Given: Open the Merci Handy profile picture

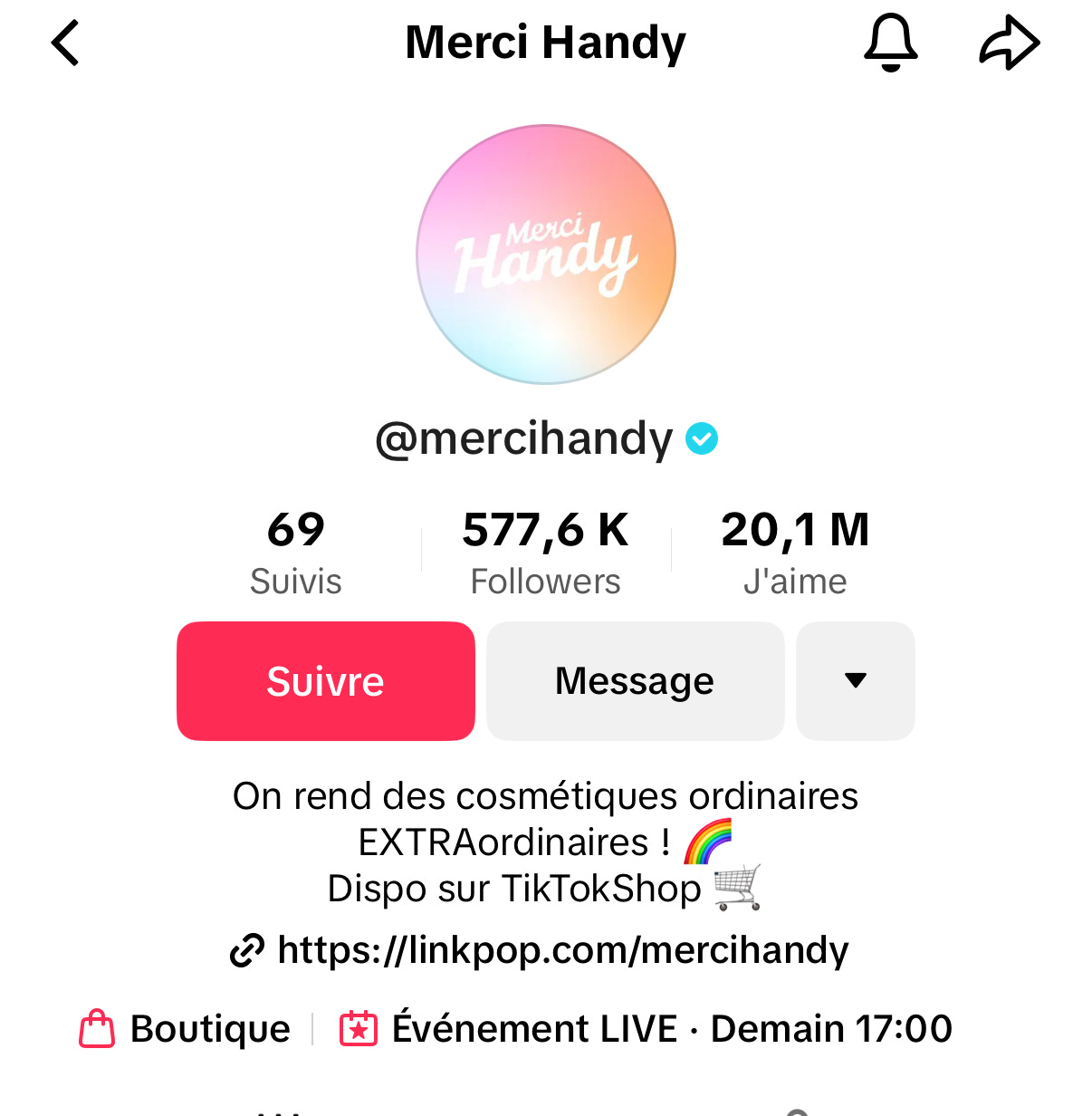Looking at the screenshot, I should [546, 255].
